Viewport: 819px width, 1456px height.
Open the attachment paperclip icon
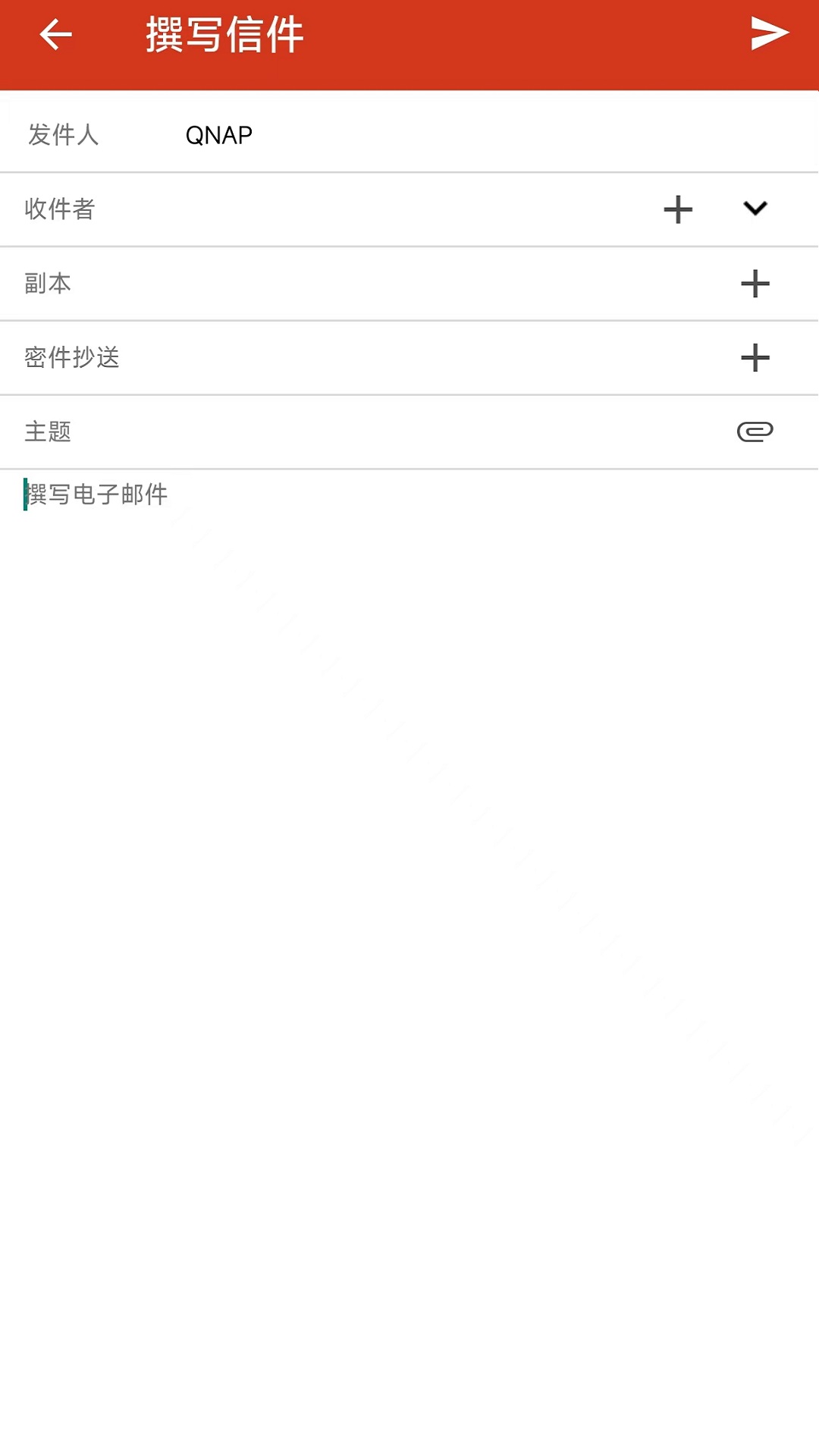click(x=755, y=431)
